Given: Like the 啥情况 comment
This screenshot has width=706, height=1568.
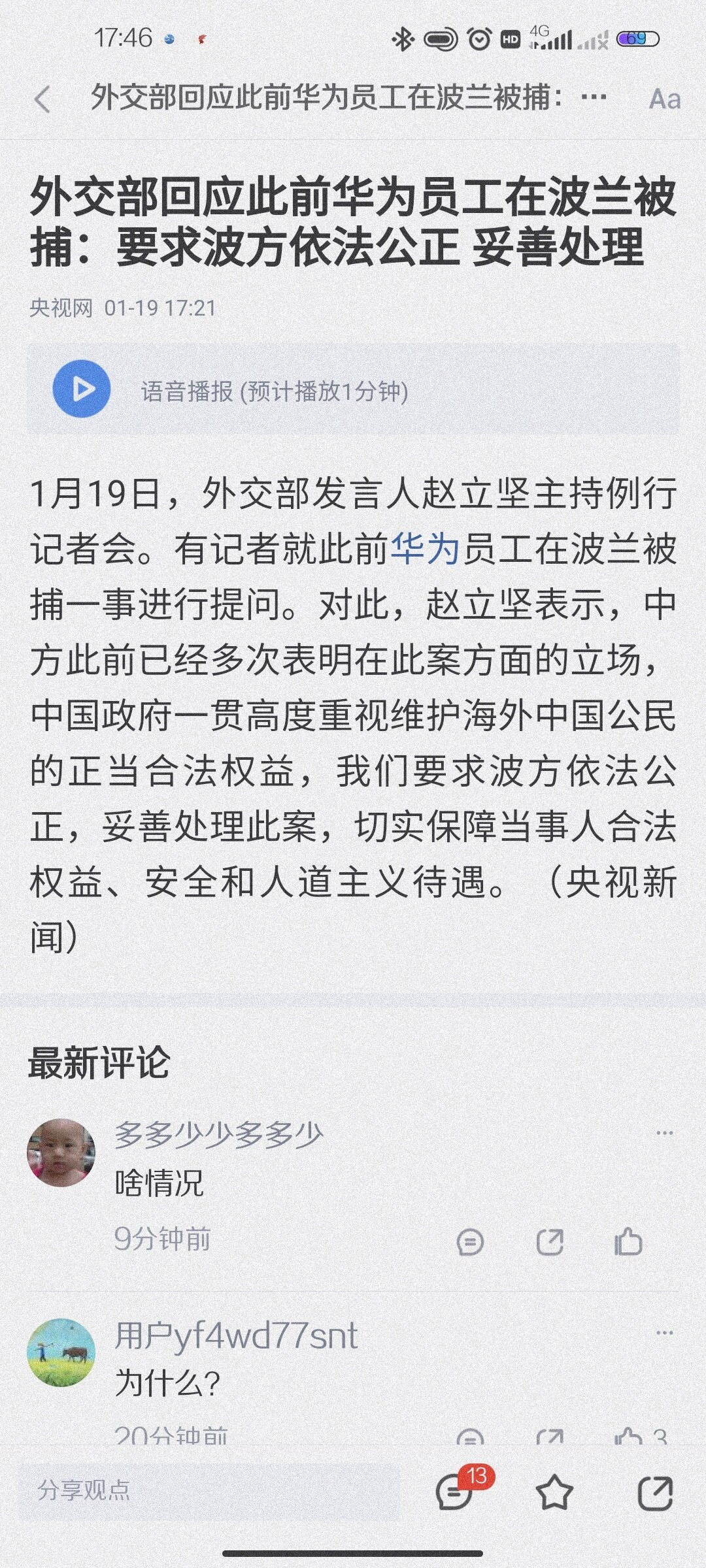Looking at the screenshot, I should [628, 1242].
